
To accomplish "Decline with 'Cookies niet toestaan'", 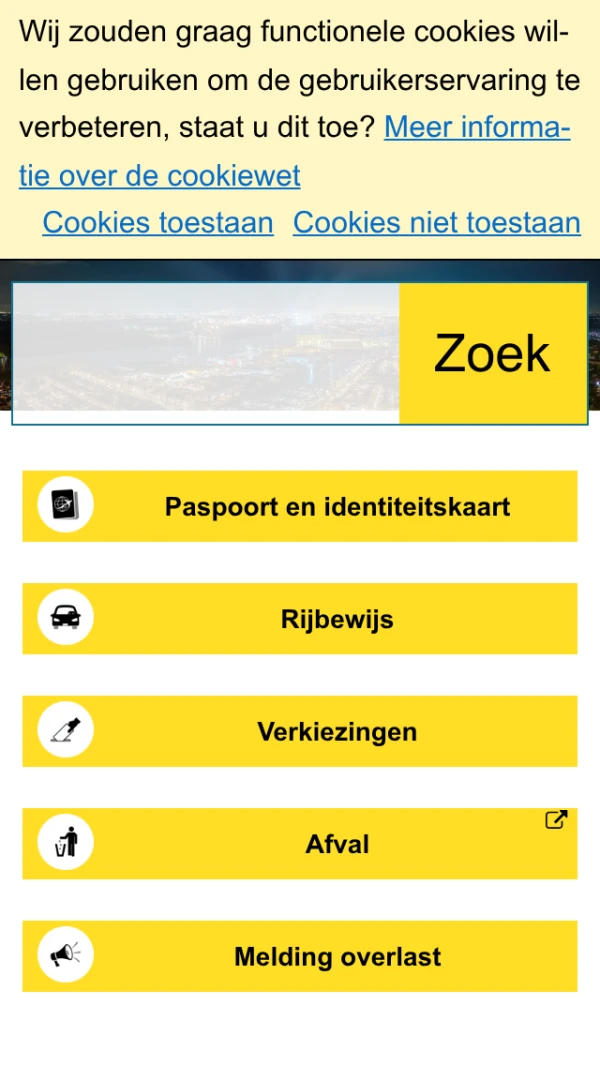I will [436, 223].
